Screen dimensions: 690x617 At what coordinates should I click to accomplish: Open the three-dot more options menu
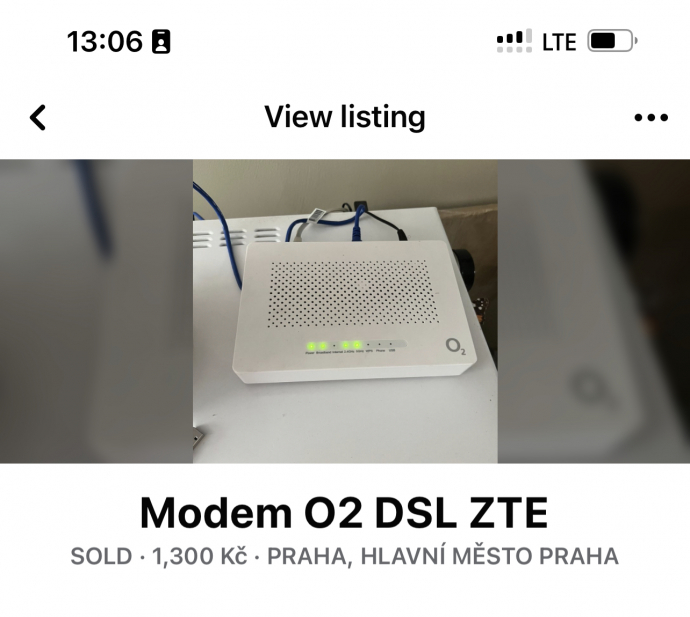pyautogui.click(x=651, y=118)
